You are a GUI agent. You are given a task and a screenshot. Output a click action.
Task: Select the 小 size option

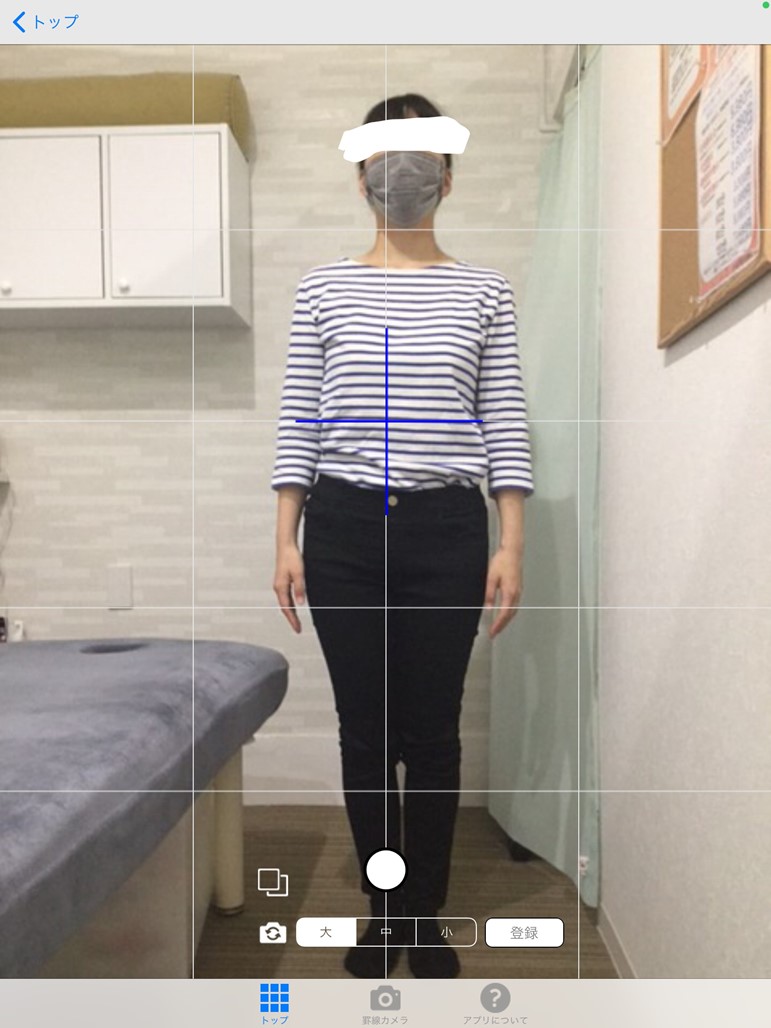pyautogui.click(x=446, y=933)
